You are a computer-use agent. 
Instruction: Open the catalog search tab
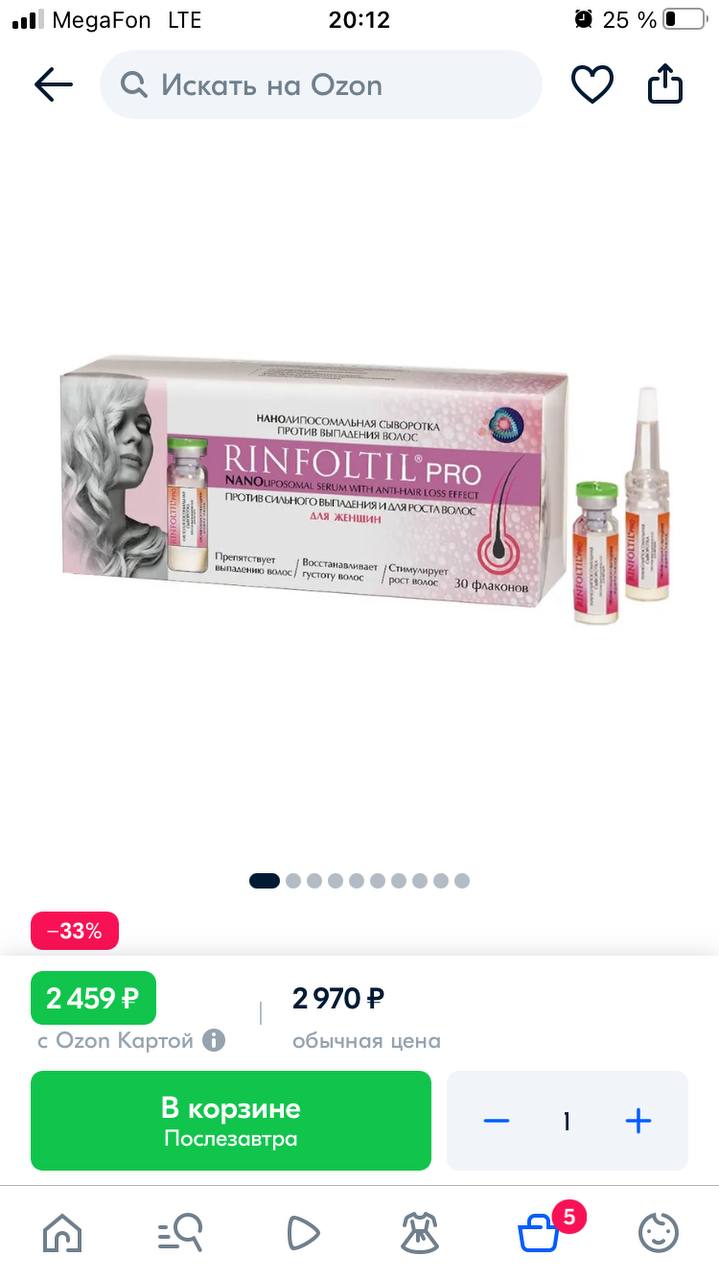click(x=181, y=1233)
